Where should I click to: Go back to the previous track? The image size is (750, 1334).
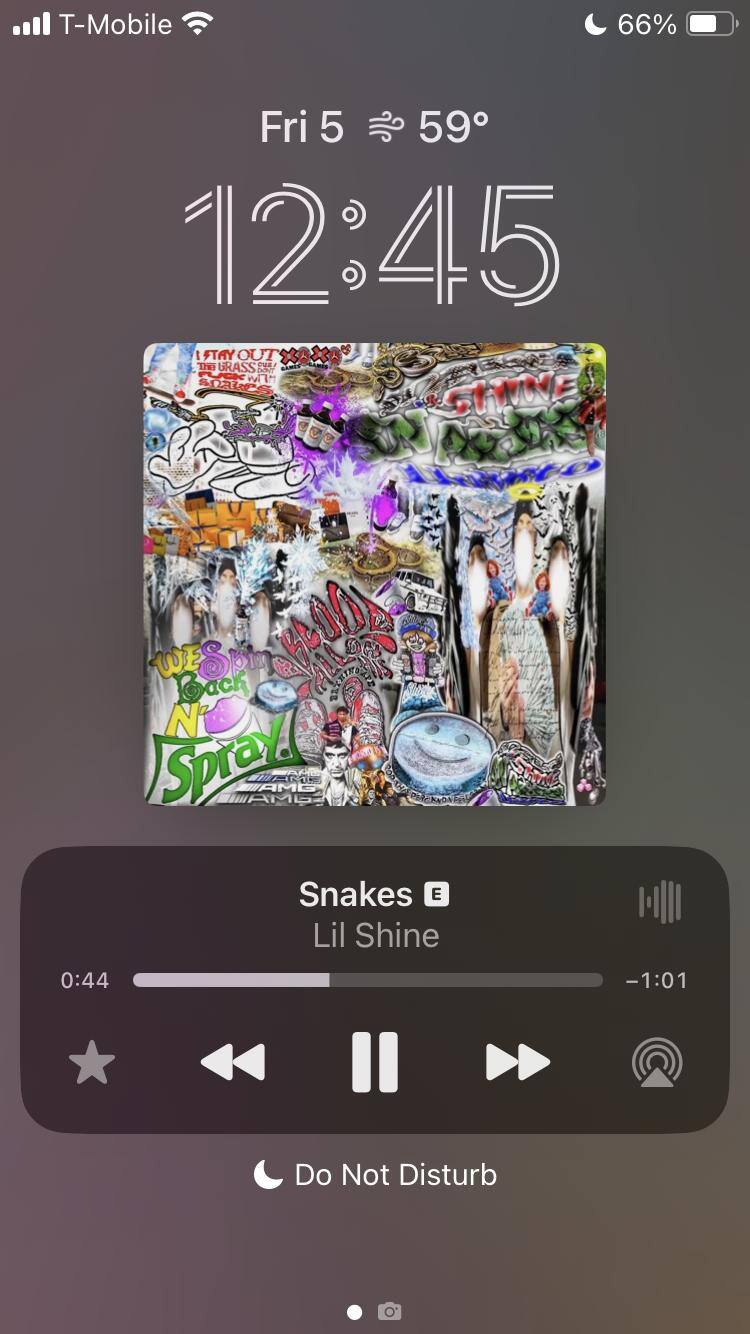click(x=233, y=1061)
